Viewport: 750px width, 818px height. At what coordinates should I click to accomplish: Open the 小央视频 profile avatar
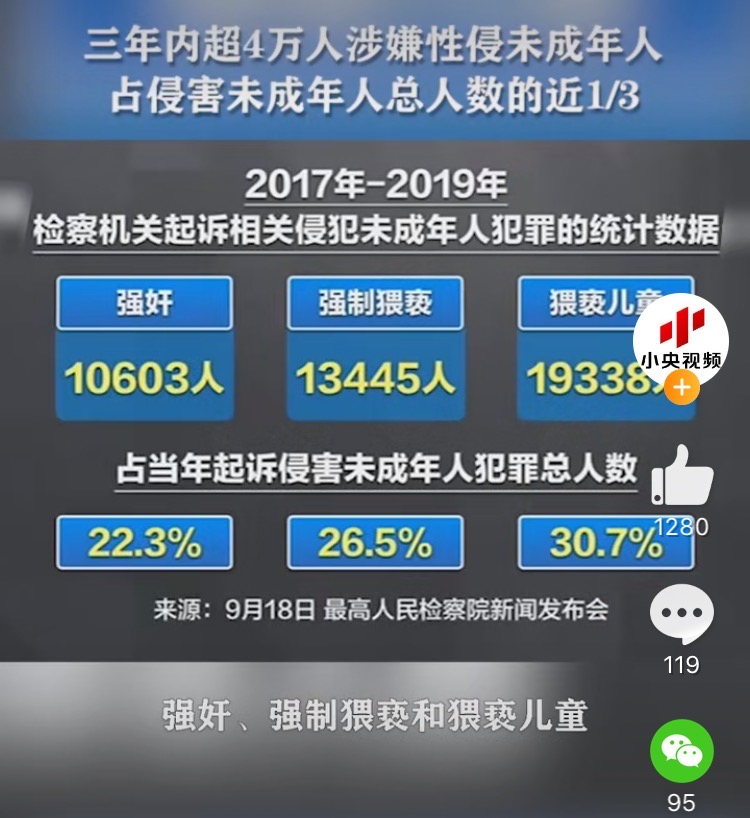tap(681, 337)
